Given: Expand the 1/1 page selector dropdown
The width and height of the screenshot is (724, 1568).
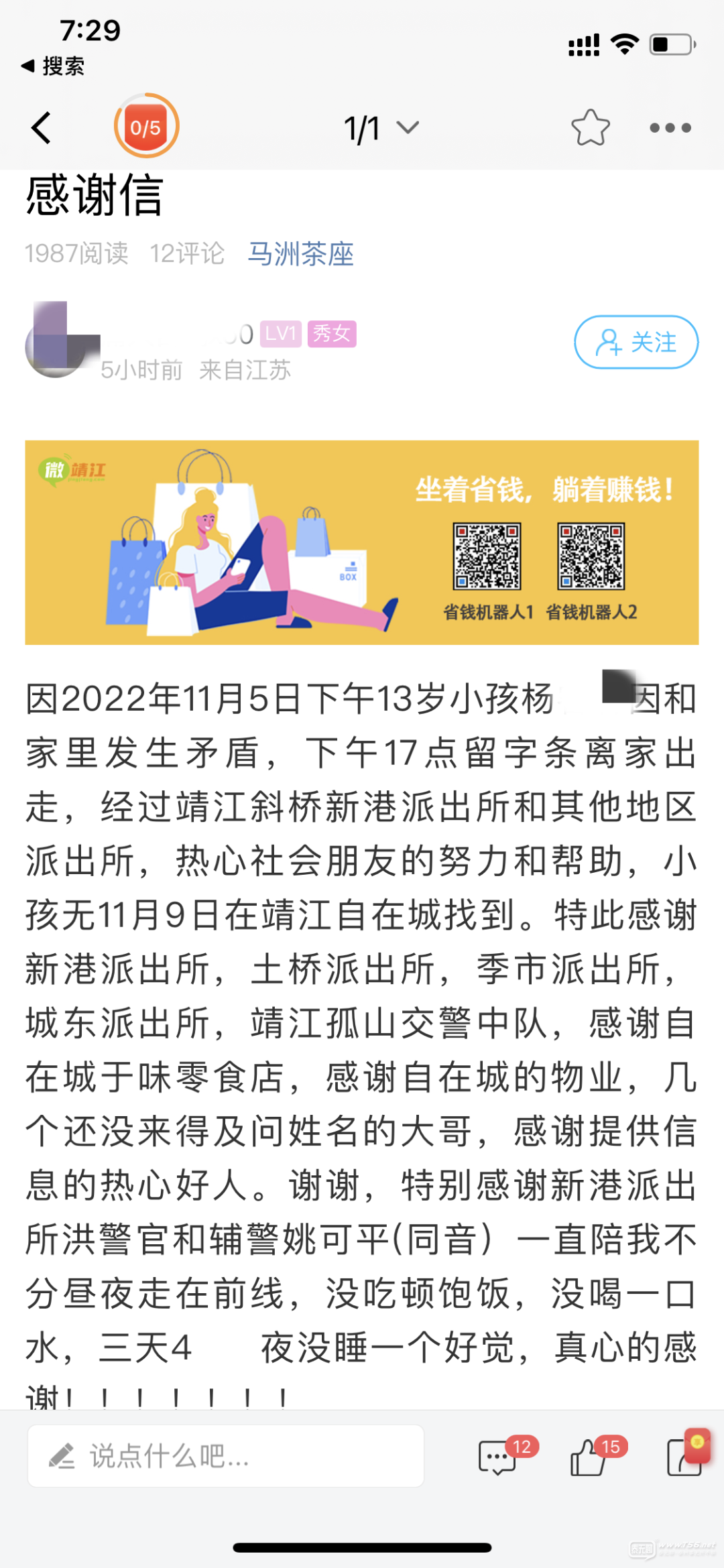Looking at the screenshot, I should click(x=381, y=127).
